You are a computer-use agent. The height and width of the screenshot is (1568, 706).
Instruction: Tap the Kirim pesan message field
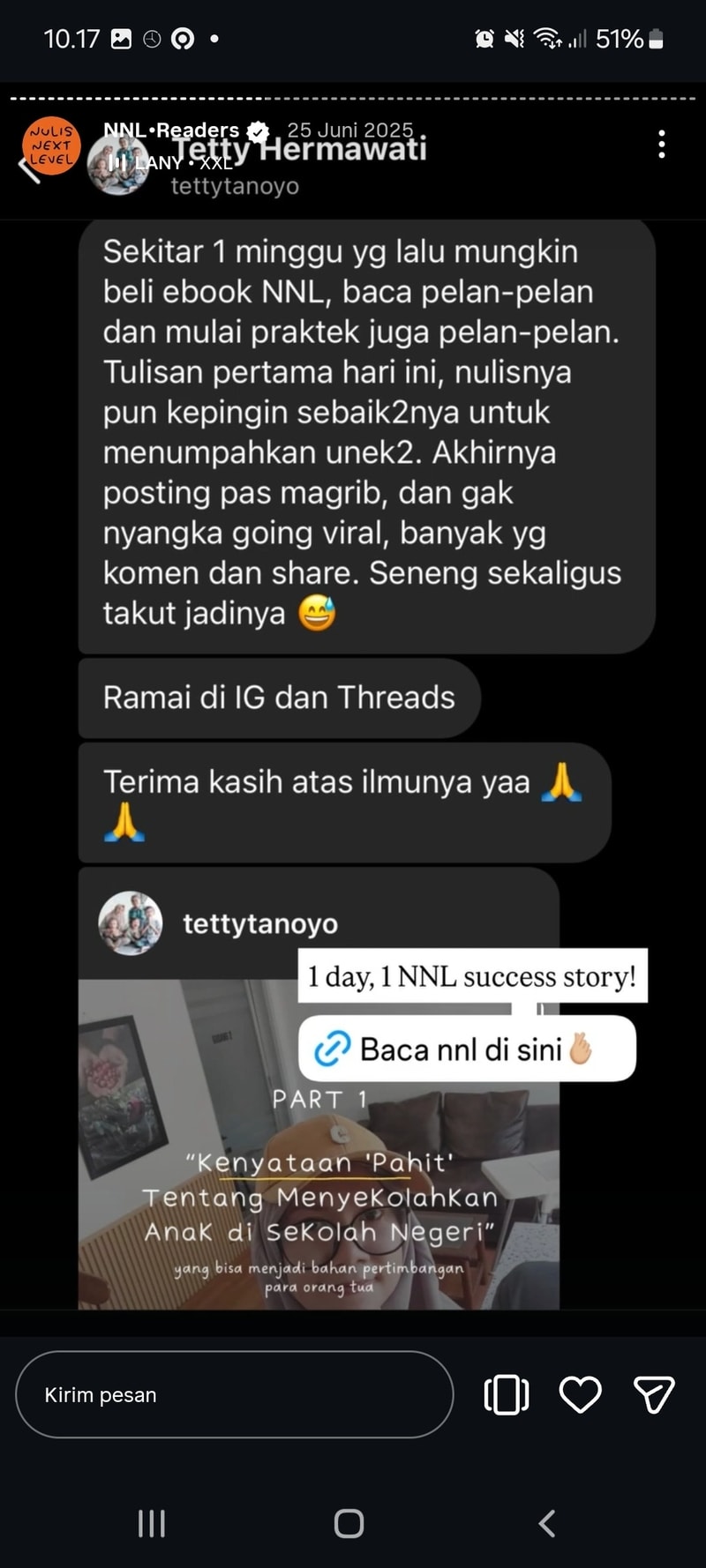point(234,1394)
